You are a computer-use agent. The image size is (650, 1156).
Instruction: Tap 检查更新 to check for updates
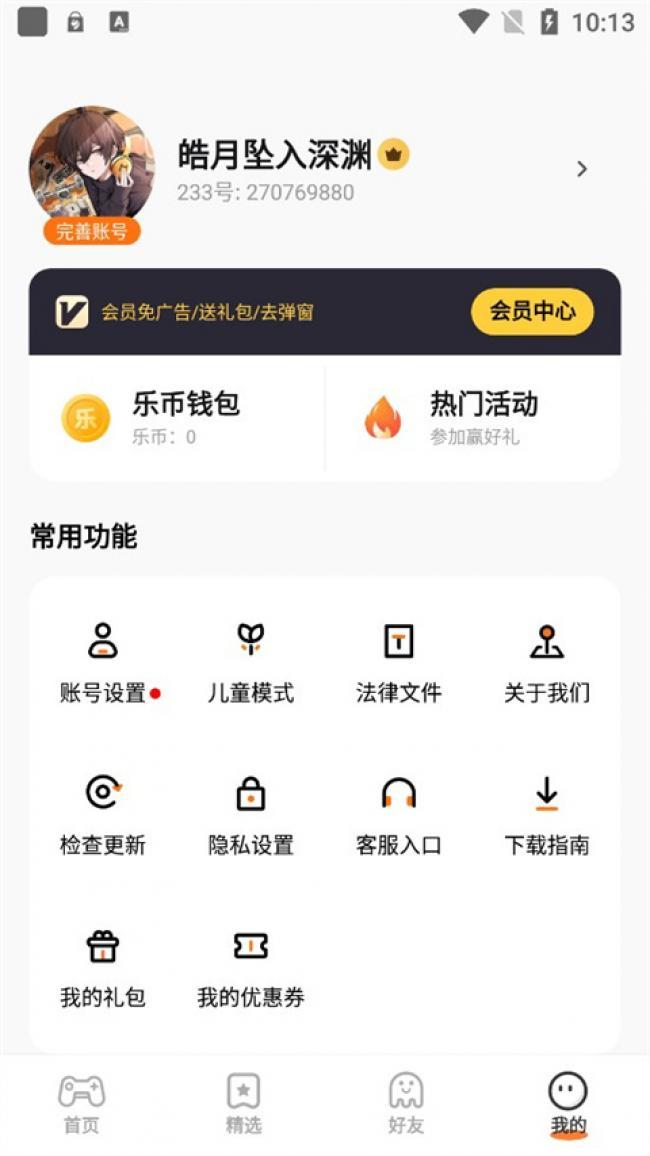(x=103, y=814)
